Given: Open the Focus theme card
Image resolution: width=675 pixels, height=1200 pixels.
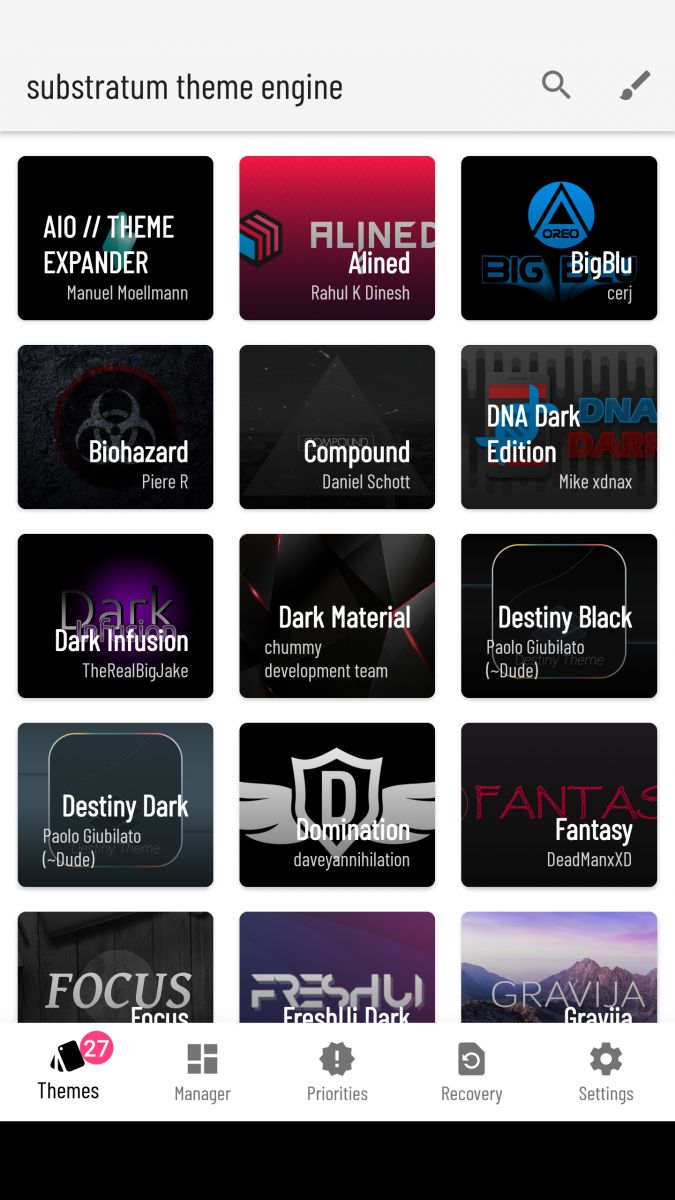Looking at the screenshot, I should [115, 968].
